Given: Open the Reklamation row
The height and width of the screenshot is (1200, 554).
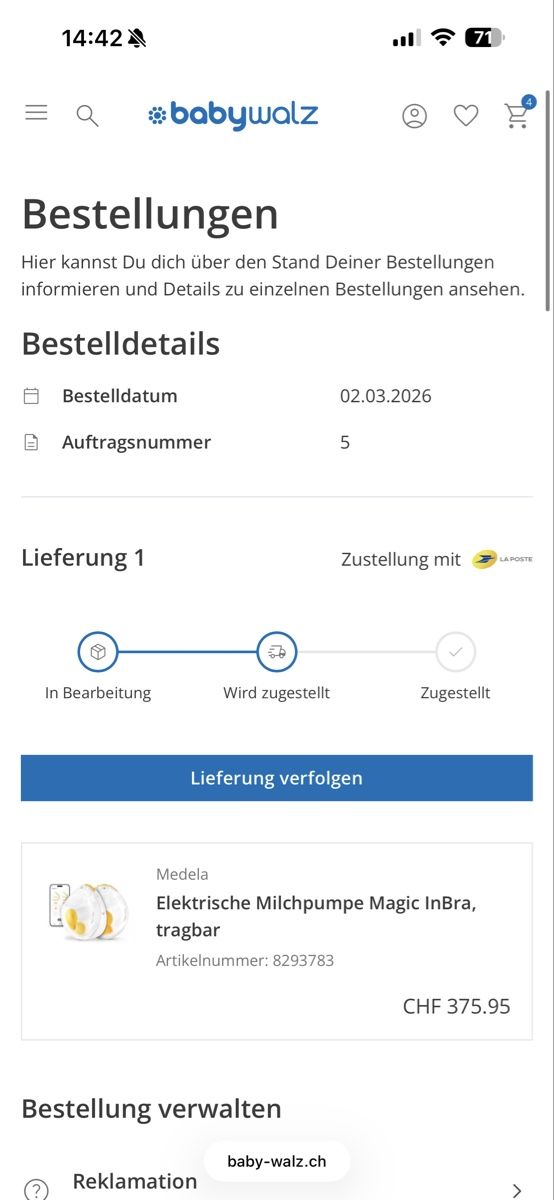Looking at the screenshot, I should [277, 1185].
